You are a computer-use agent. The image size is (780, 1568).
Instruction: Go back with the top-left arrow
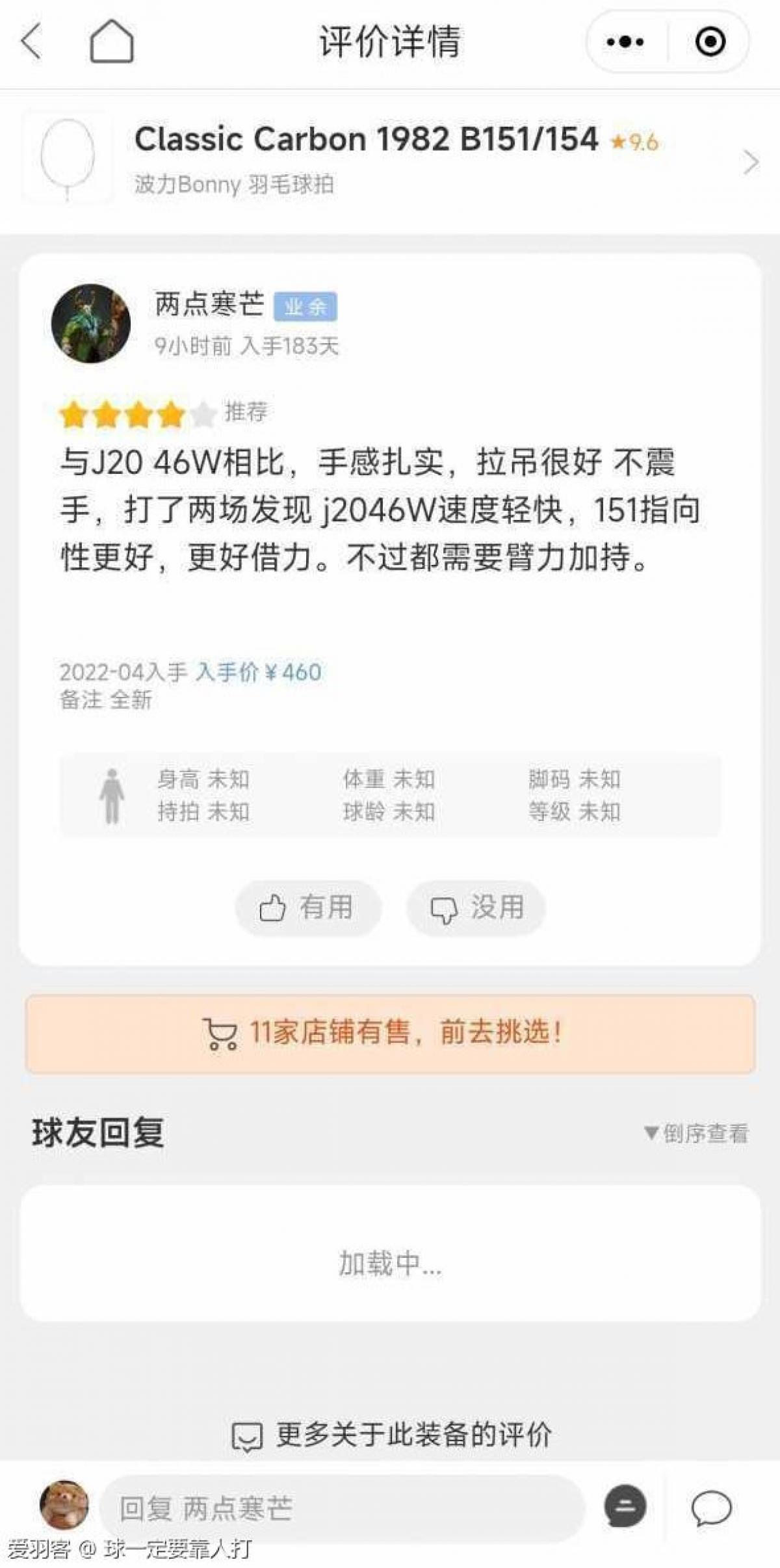point(31,42)
